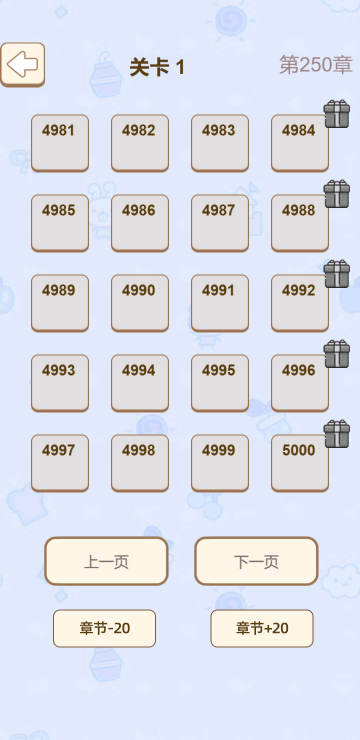
Task: Start level 4988
Action: [x=300, y=223]
